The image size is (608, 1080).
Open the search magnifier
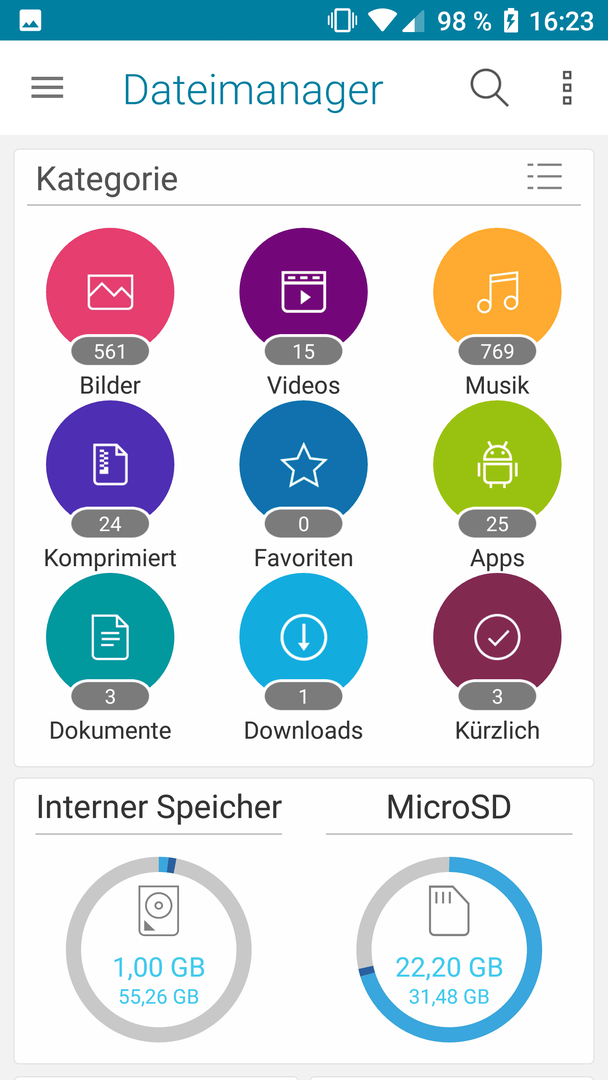(490, 88)
